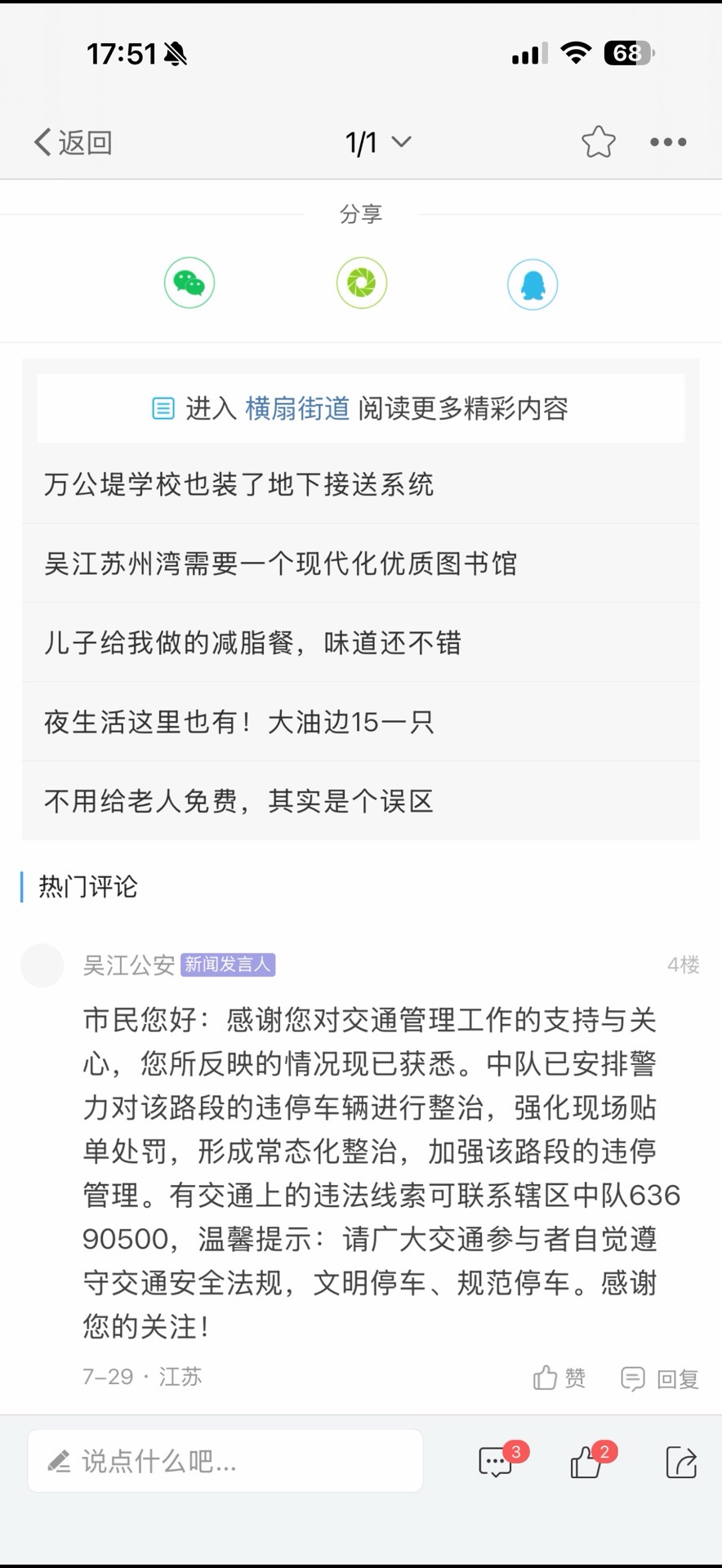Expand the 1/1 page selector

pos(377,143)
